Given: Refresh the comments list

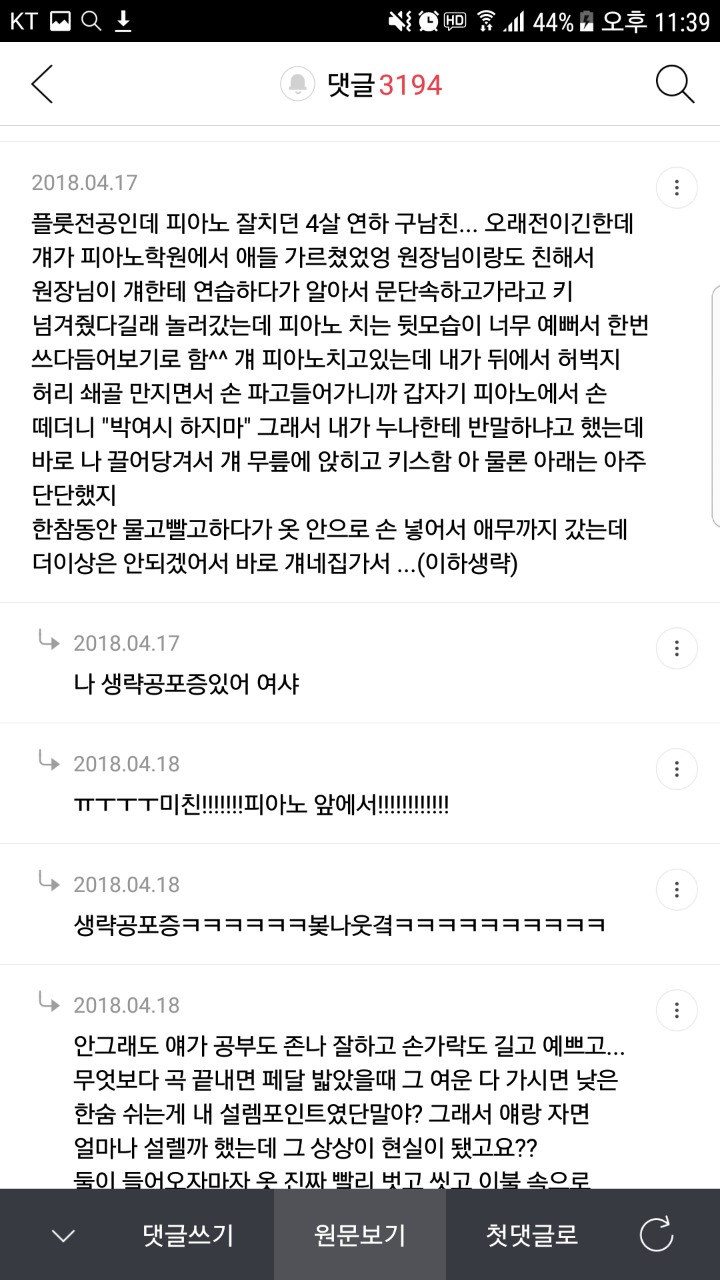Looking at the screenshot, I should pos(657,1235).
